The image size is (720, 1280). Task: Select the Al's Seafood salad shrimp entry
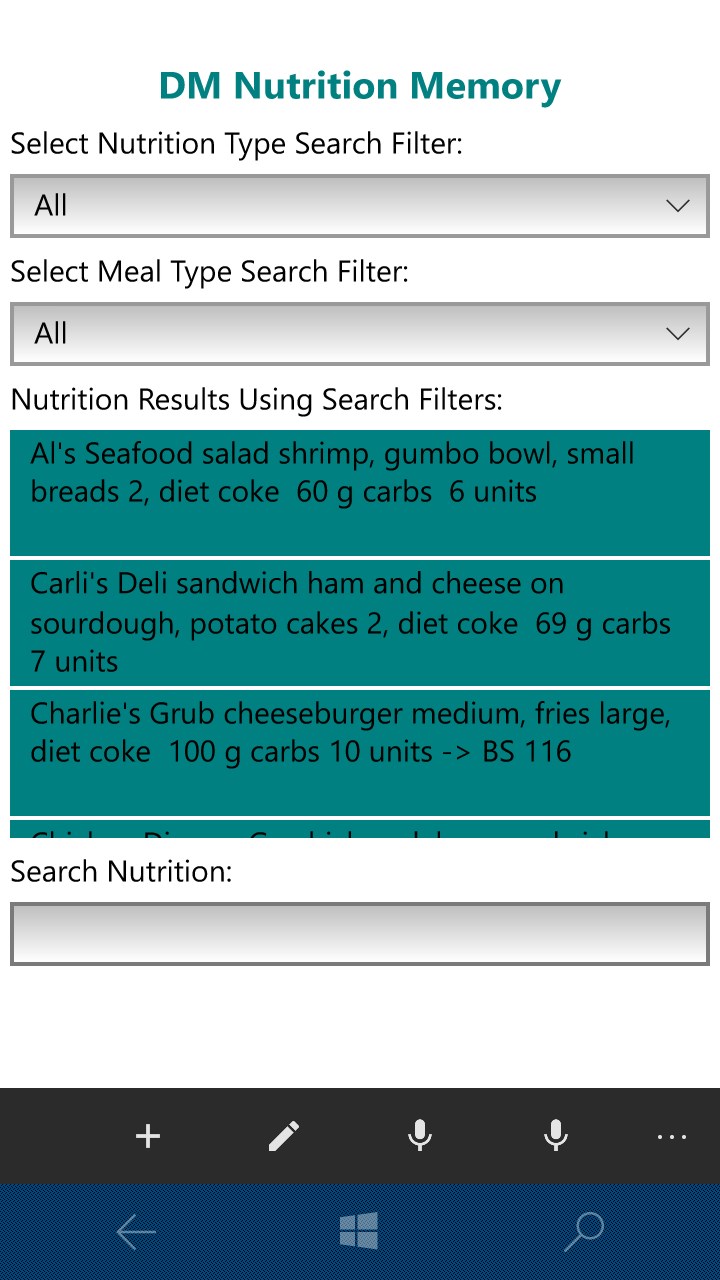[360, 492]
